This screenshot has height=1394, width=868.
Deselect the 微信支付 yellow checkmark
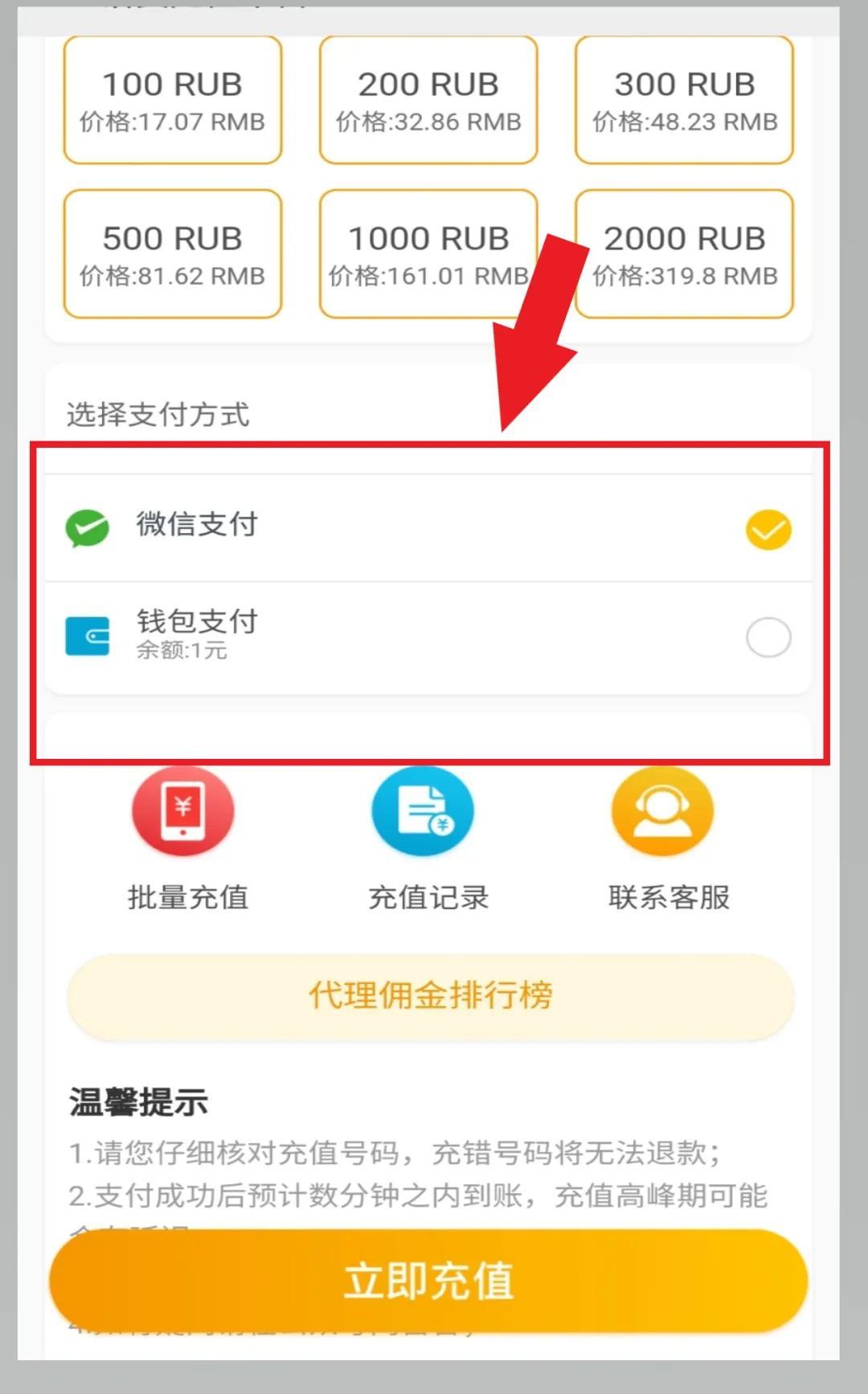click(768, 530)
